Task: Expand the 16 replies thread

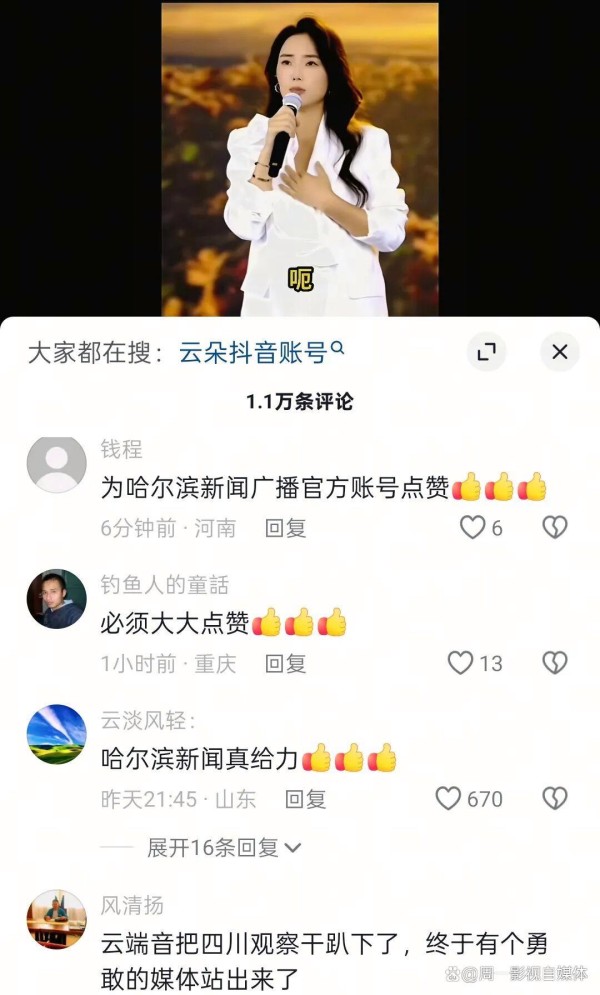Action: [224, 847]
